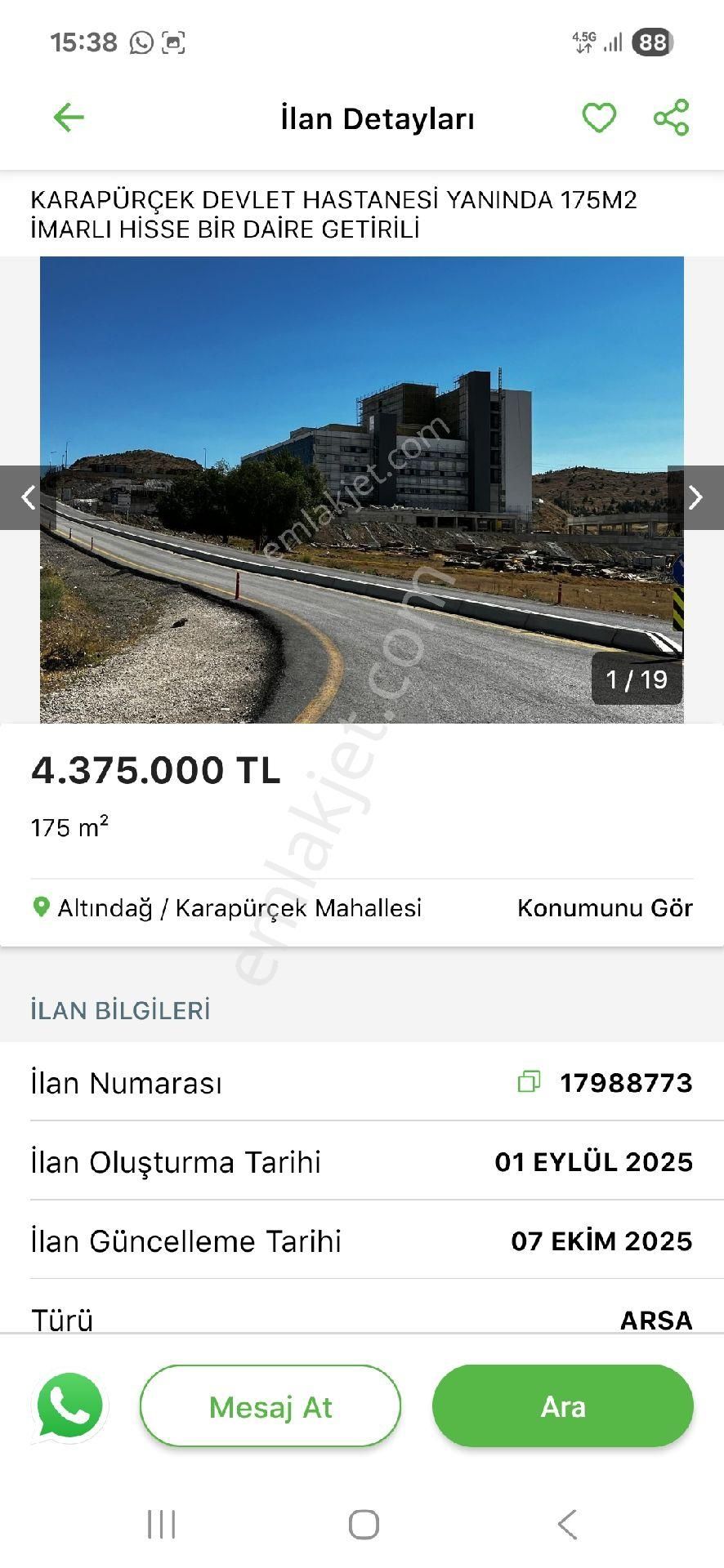Tap the back arrow icon
Screen dimensions: 724x1568
click(69, 117)
